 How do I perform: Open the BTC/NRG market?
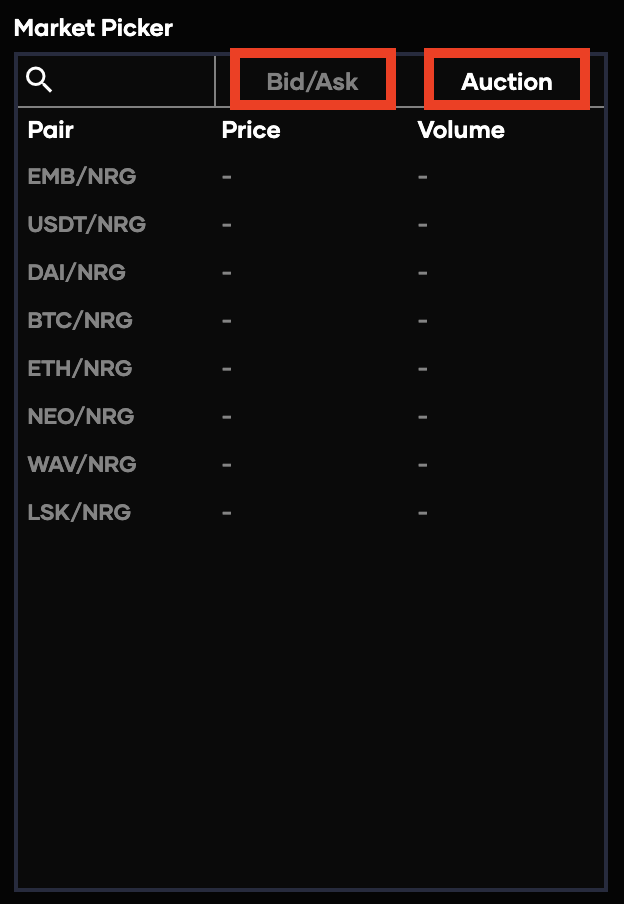coord(80,321)
